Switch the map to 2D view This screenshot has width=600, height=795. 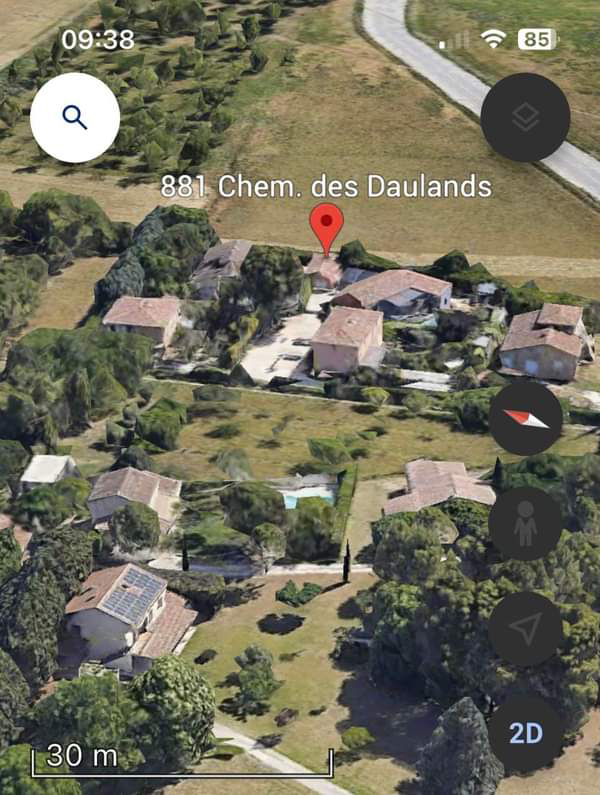(x=525, y=733)
